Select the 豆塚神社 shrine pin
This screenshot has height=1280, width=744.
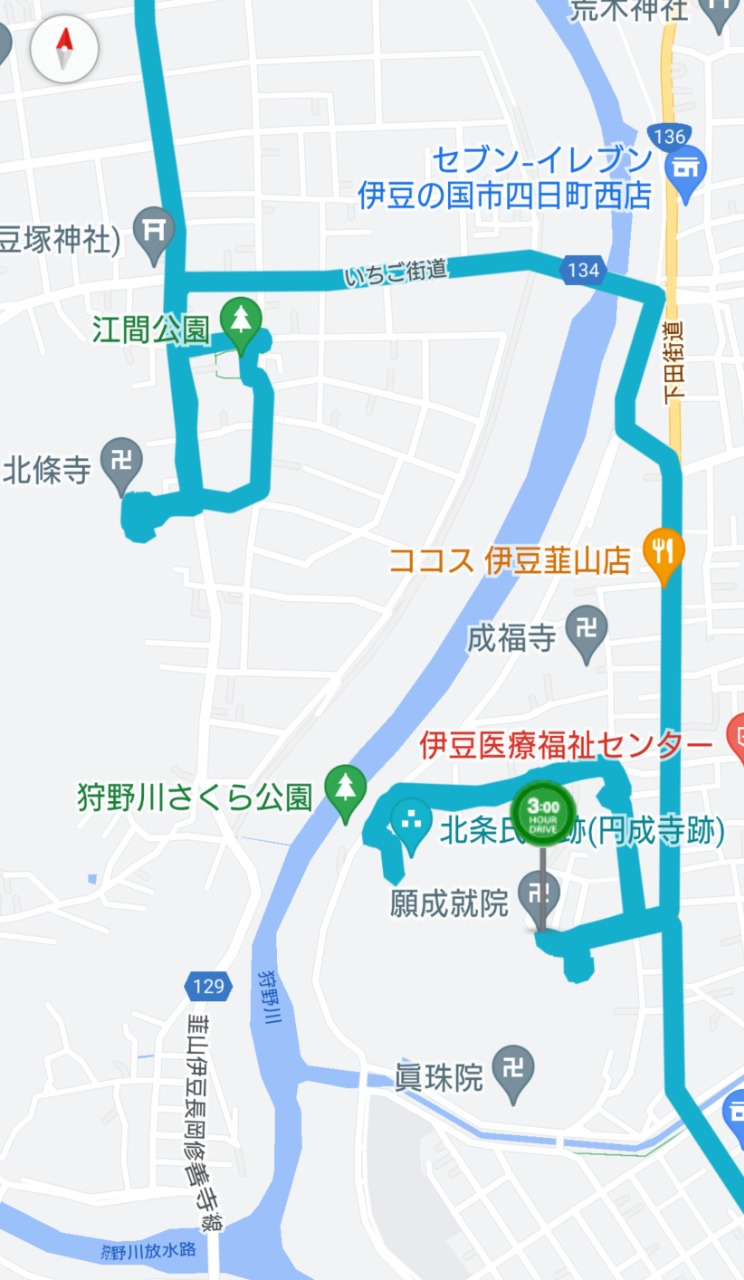(155, 233)
